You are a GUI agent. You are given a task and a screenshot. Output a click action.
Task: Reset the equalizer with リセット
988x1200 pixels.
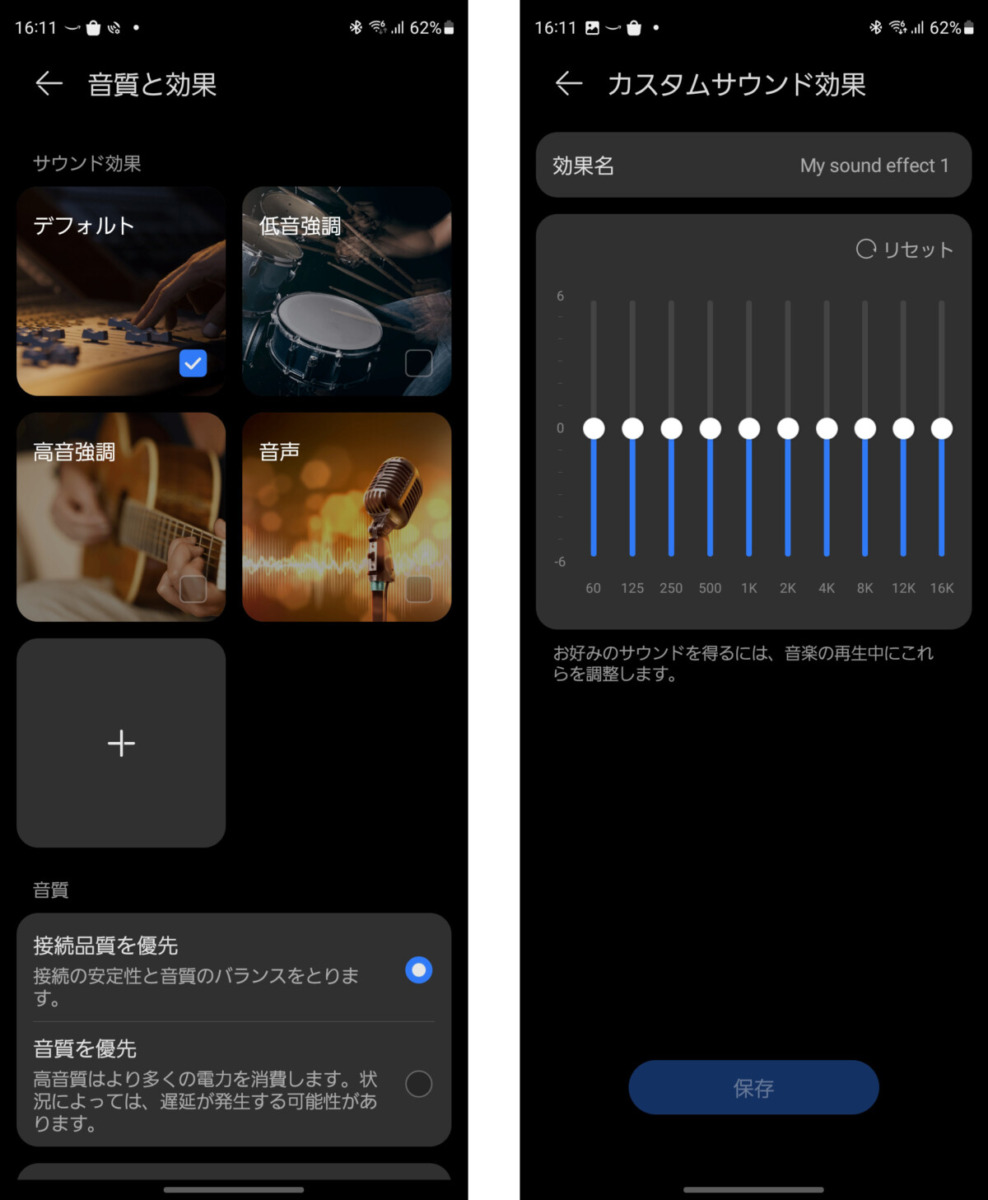tap(905, 250)
